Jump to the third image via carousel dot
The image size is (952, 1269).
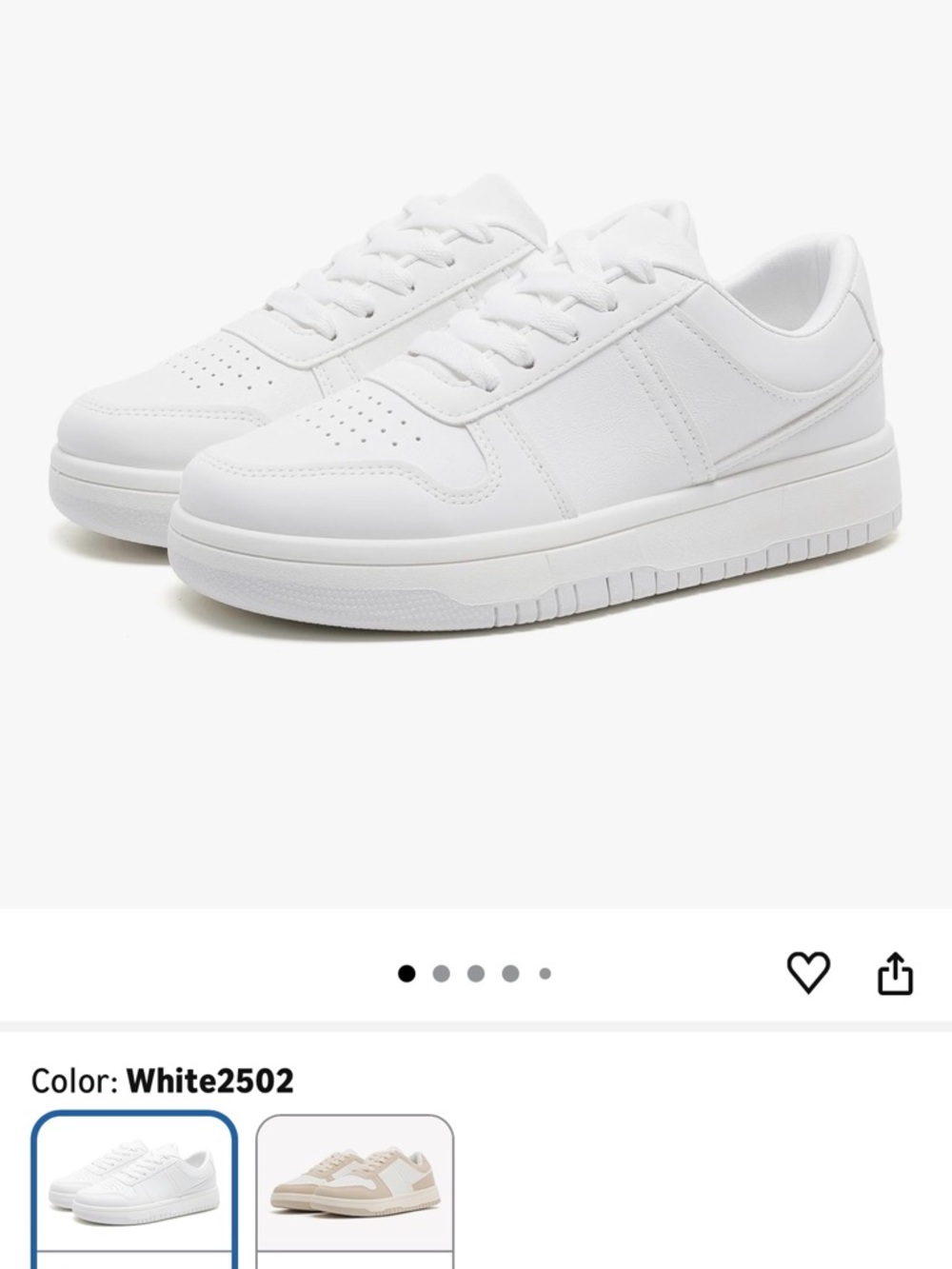pyautogui.click(x=476, y=971)
